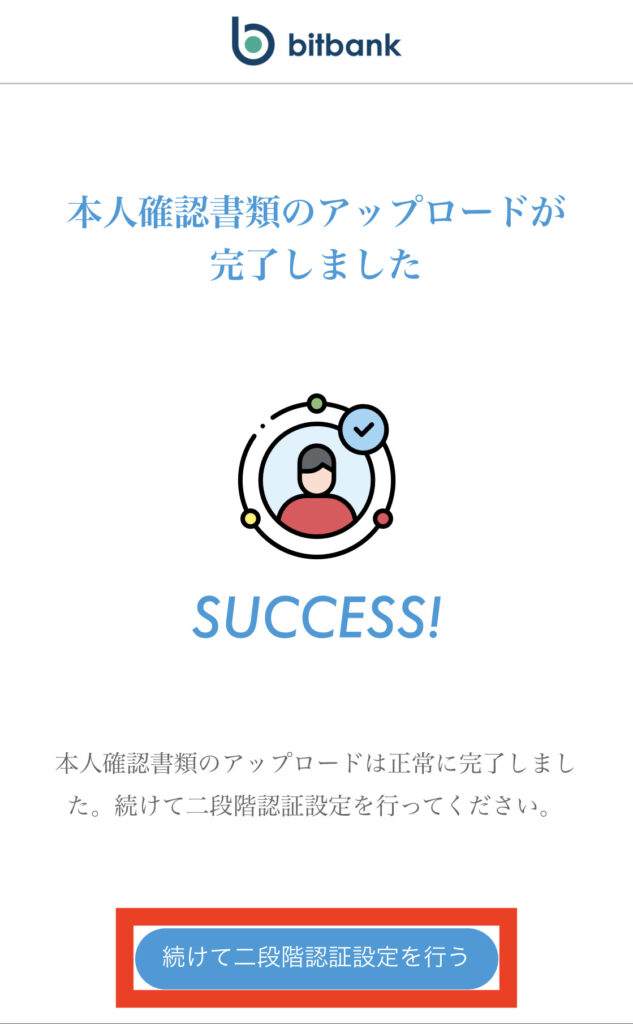Tap 続けて二段階認証設定を行う button

[x=316, y=957]
